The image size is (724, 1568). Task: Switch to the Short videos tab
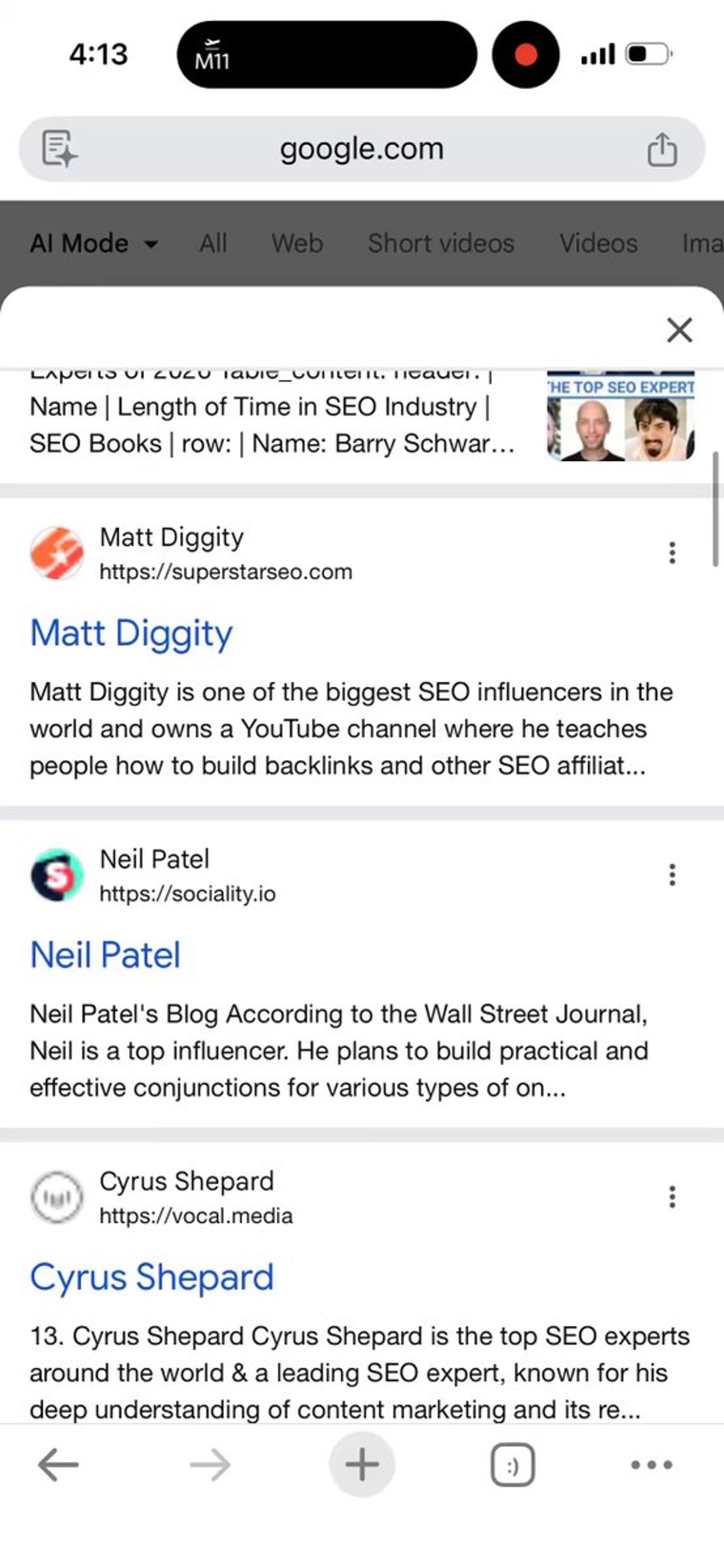point(440,243)
